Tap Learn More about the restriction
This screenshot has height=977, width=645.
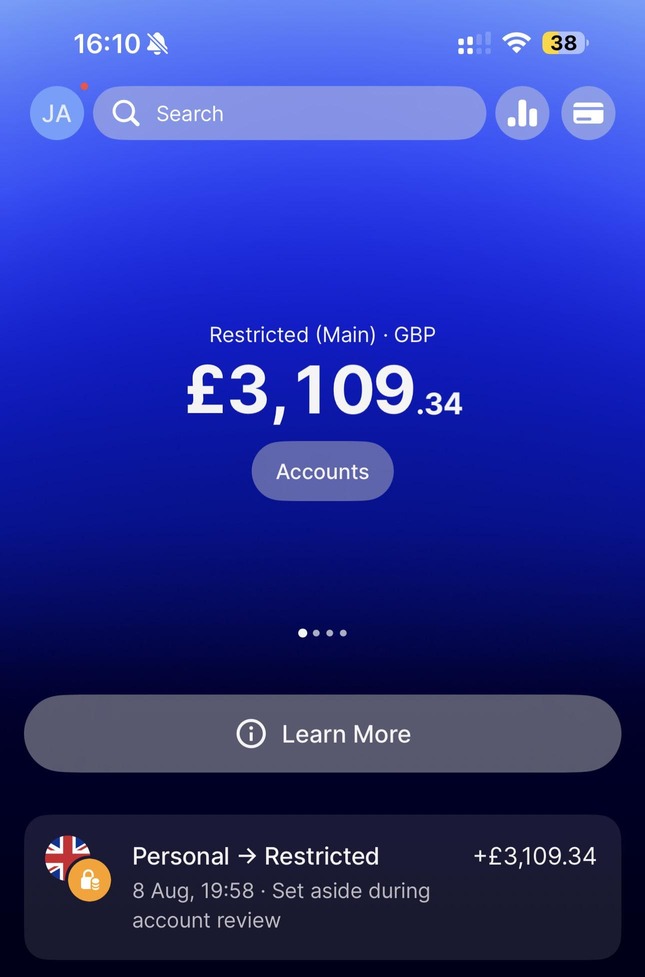[322, 734]
